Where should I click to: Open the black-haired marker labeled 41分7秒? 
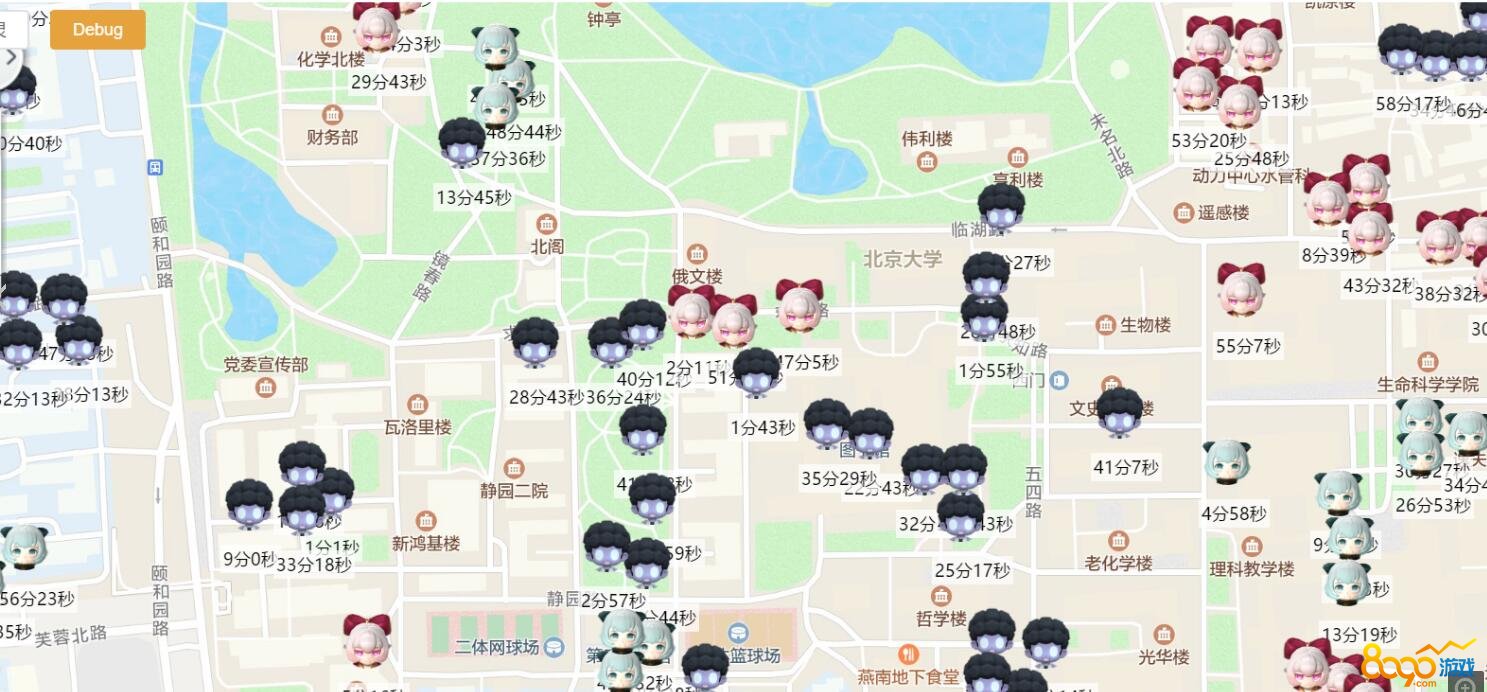point(1119,412)
